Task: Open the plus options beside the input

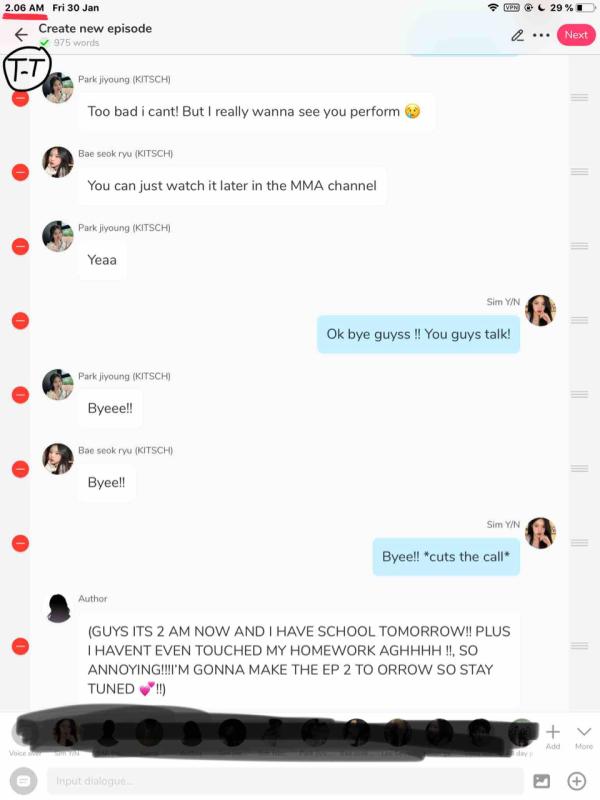Action: point(576,781)
